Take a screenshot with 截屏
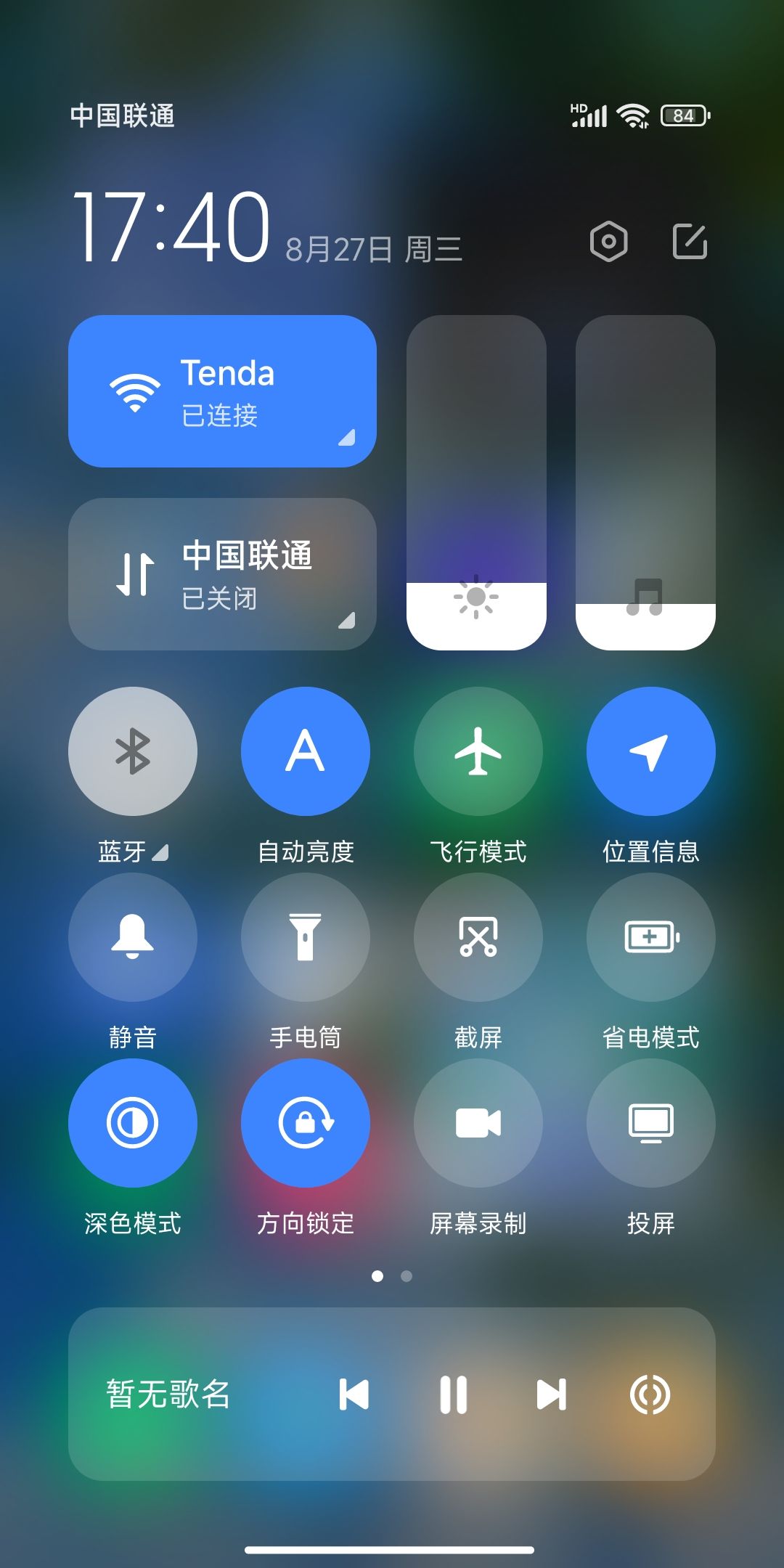 coord(478,937)
